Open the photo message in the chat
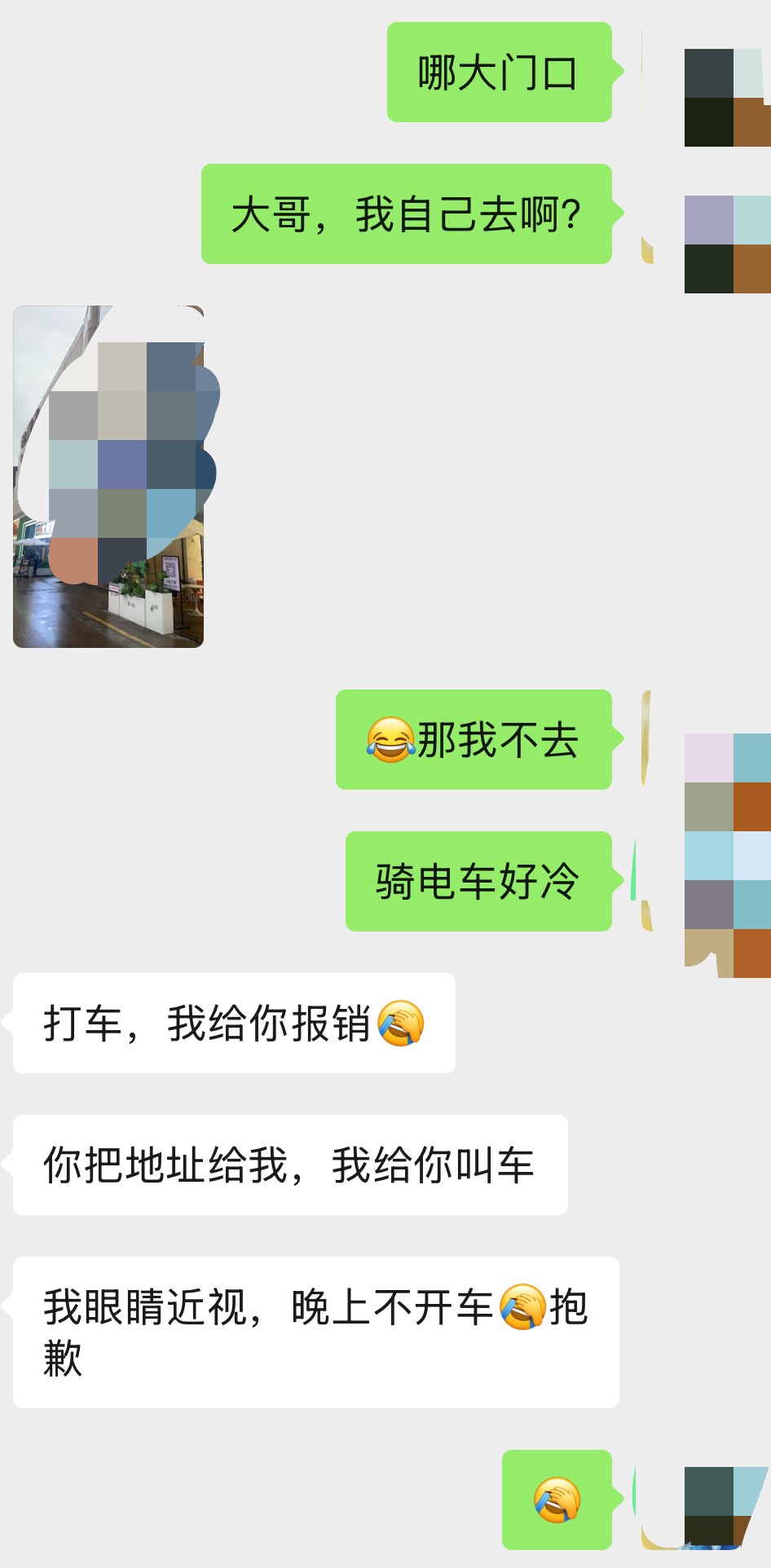The image size is (771, 1568). tap(108, 477)
